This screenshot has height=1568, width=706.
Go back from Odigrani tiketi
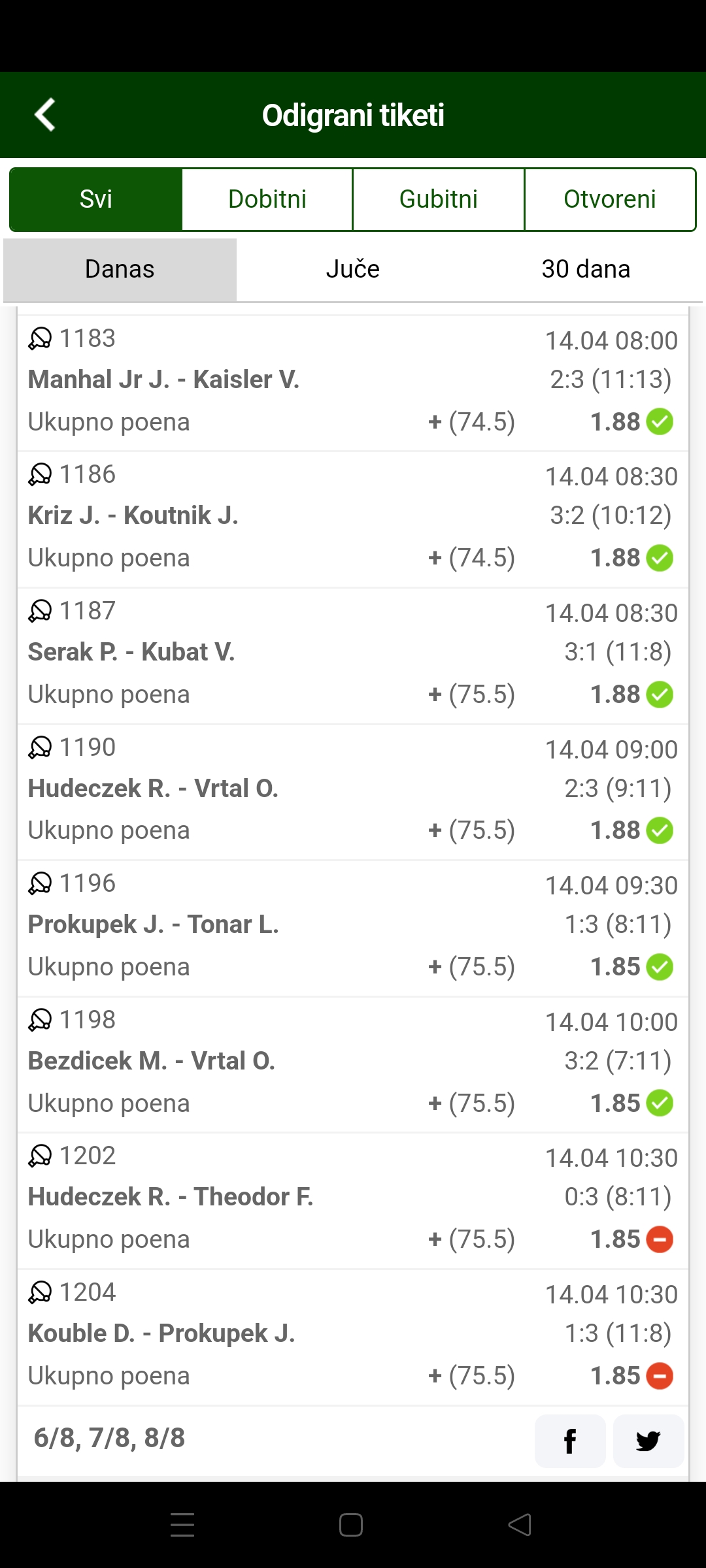[44, 115]
